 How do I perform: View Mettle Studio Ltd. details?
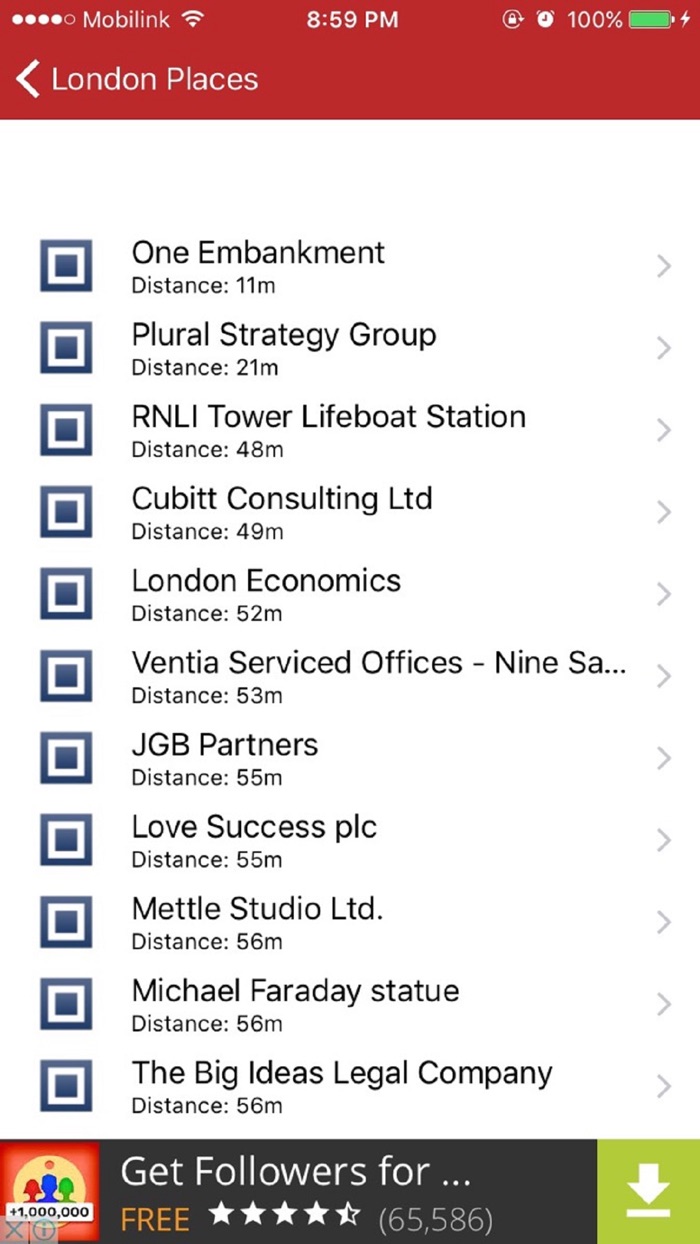[x=350, y=922]
